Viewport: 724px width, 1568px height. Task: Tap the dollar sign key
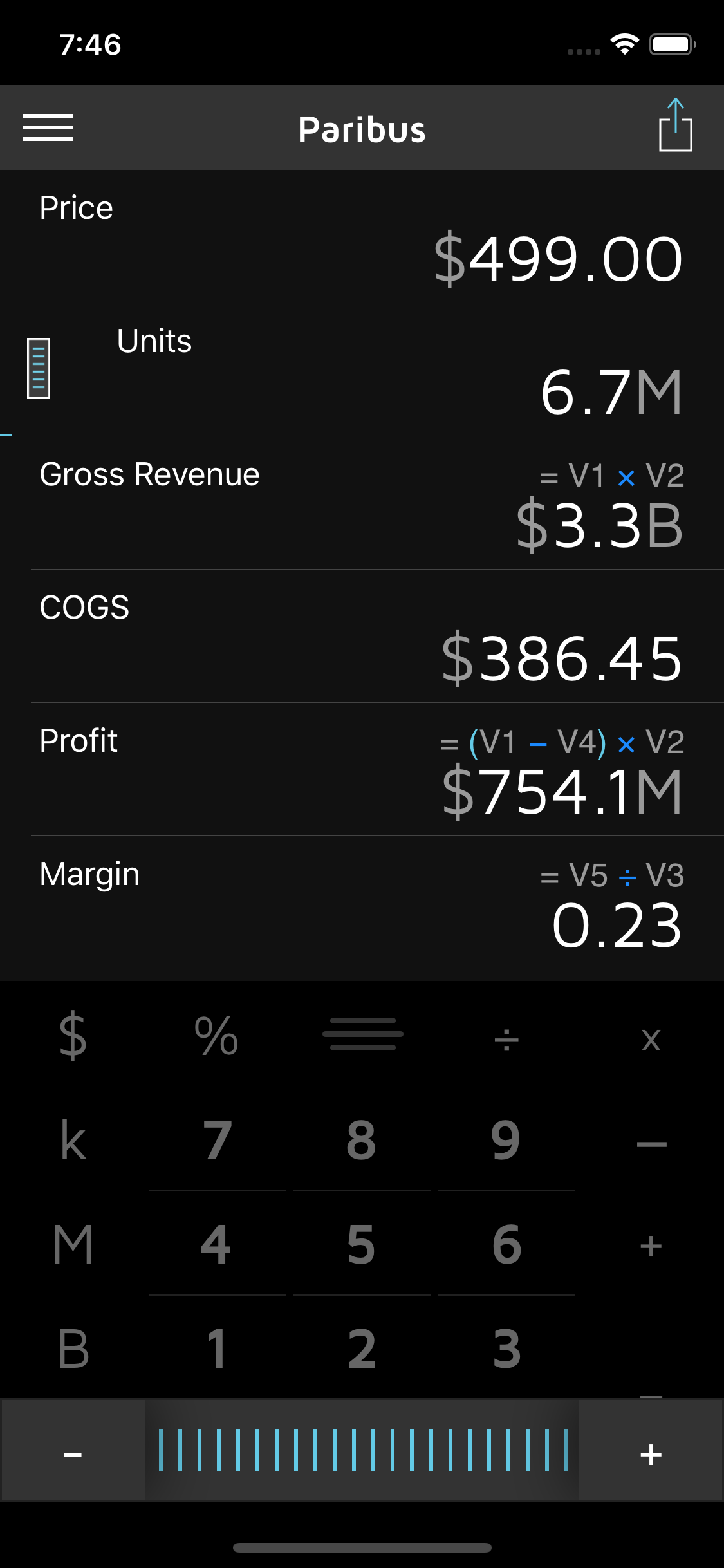[x=73, y=1035]
